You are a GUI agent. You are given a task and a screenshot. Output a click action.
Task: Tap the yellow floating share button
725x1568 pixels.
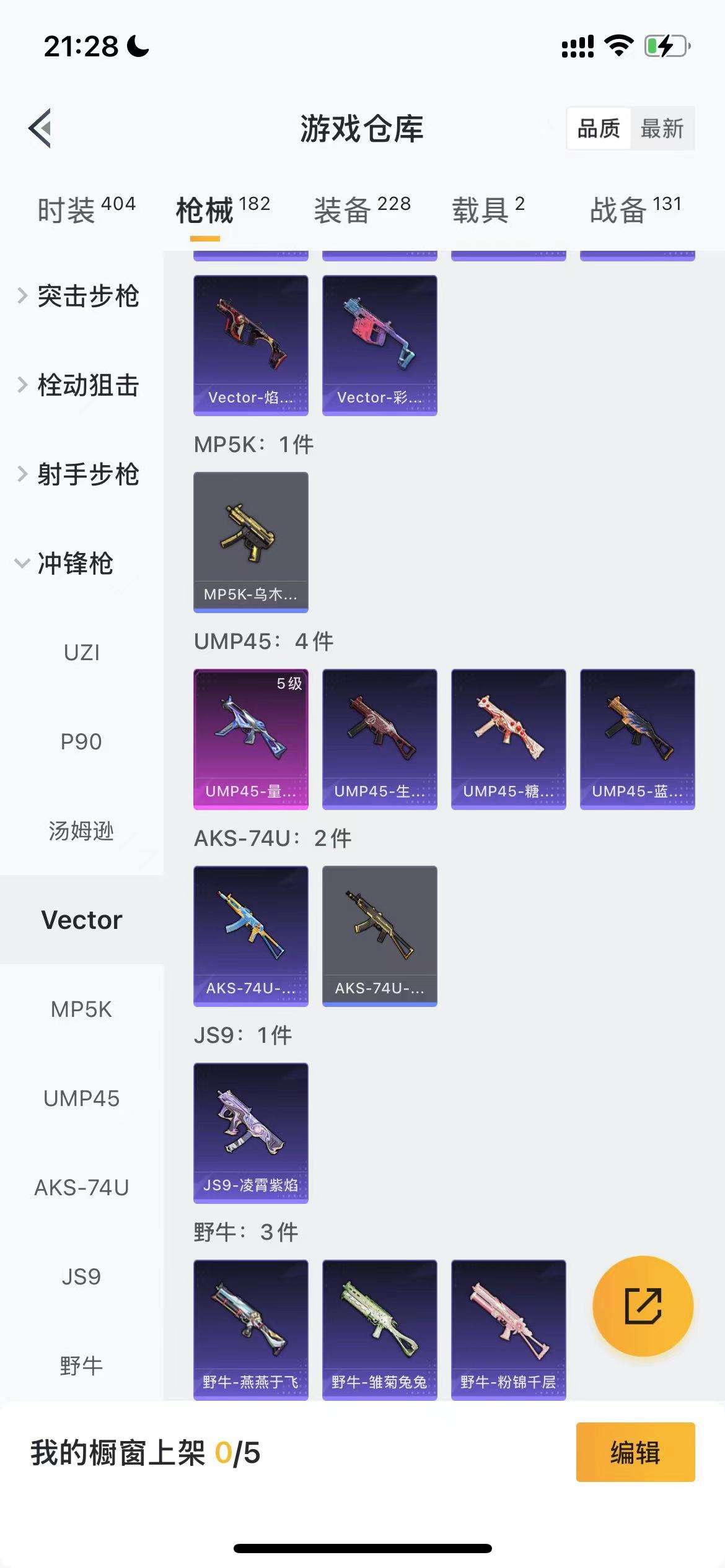point(643,1306)
